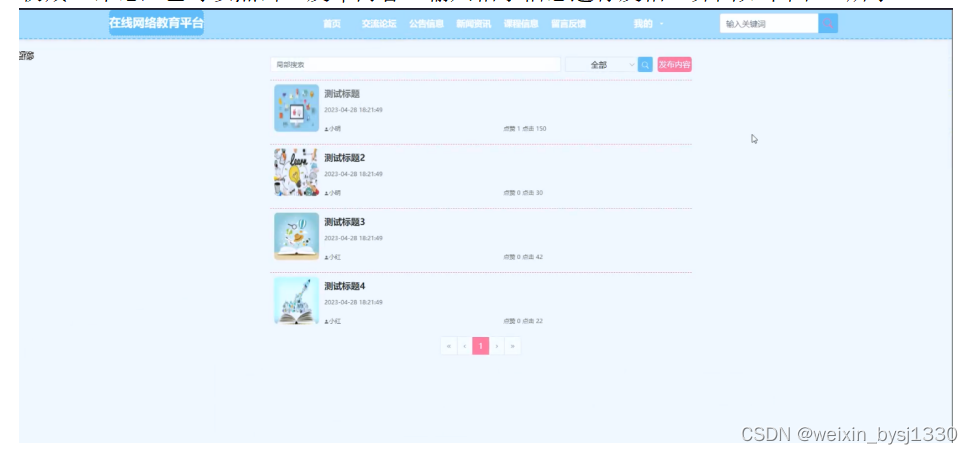Image resolution: width=973 pixels, height=454 pixels.
Task: Open the post 测试标题
Action: (x=342, y=94)
